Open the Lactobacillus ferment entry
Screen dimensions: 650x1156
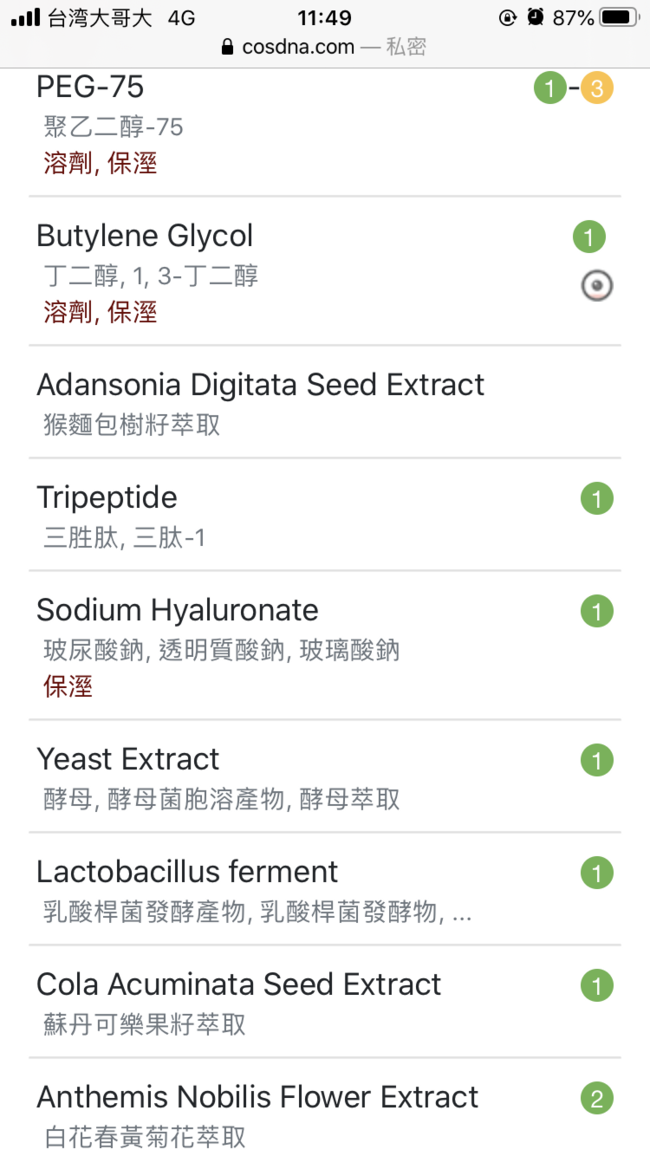(325, 889)
